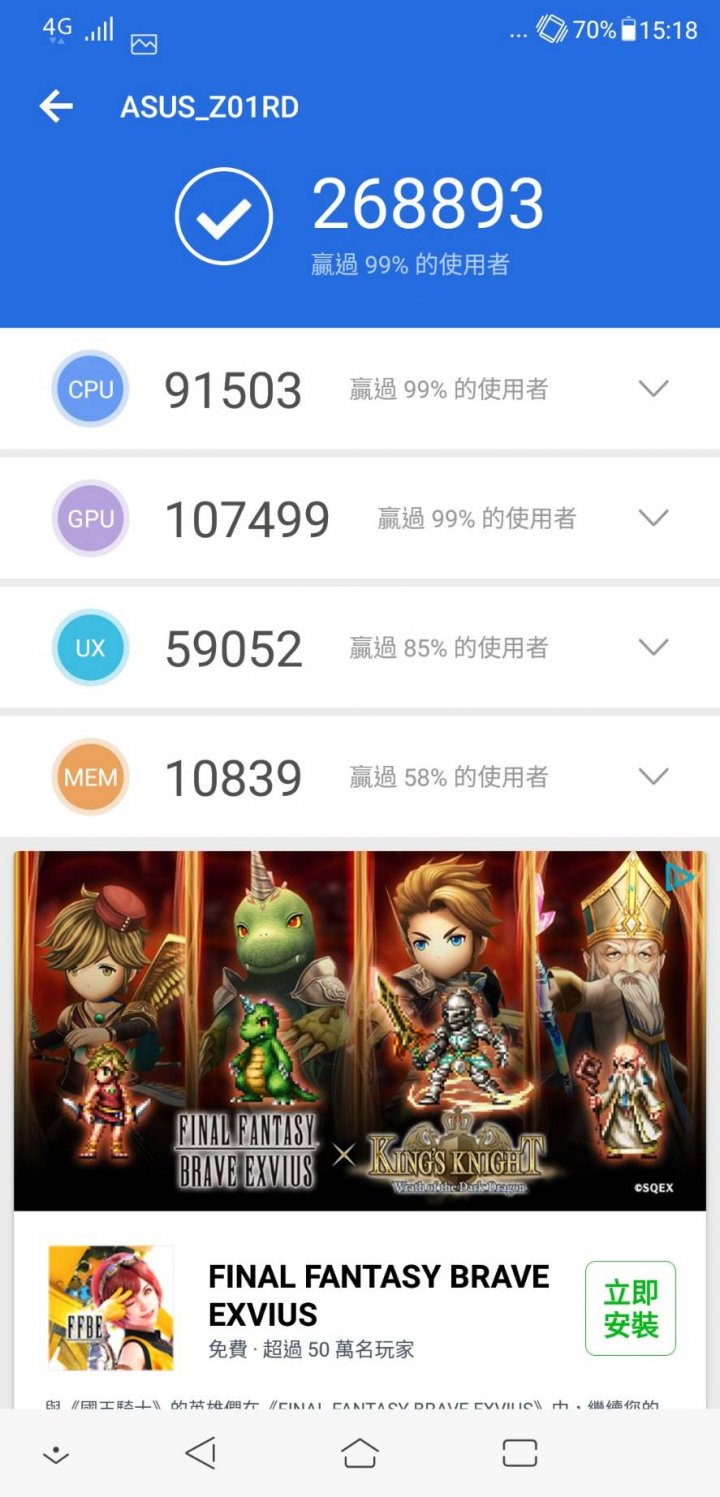Expand the GPU score breakdown
This screenshot has width=720, height=1497.
click(653, 518)
